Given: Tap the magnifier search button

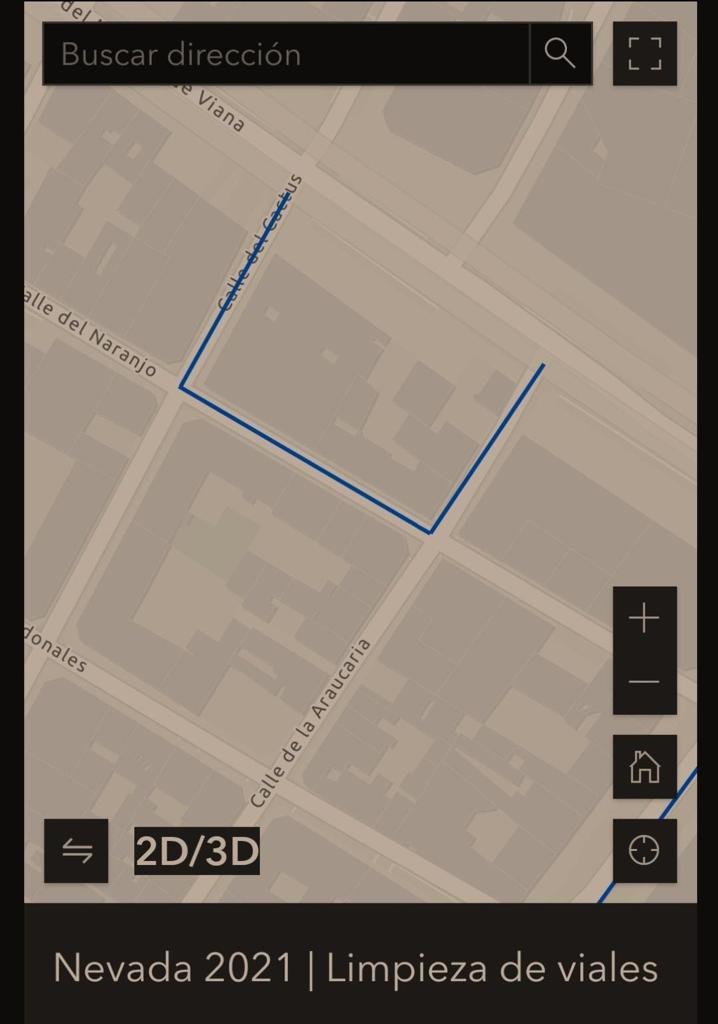Looking at the screenshot, I should (560, 54).
